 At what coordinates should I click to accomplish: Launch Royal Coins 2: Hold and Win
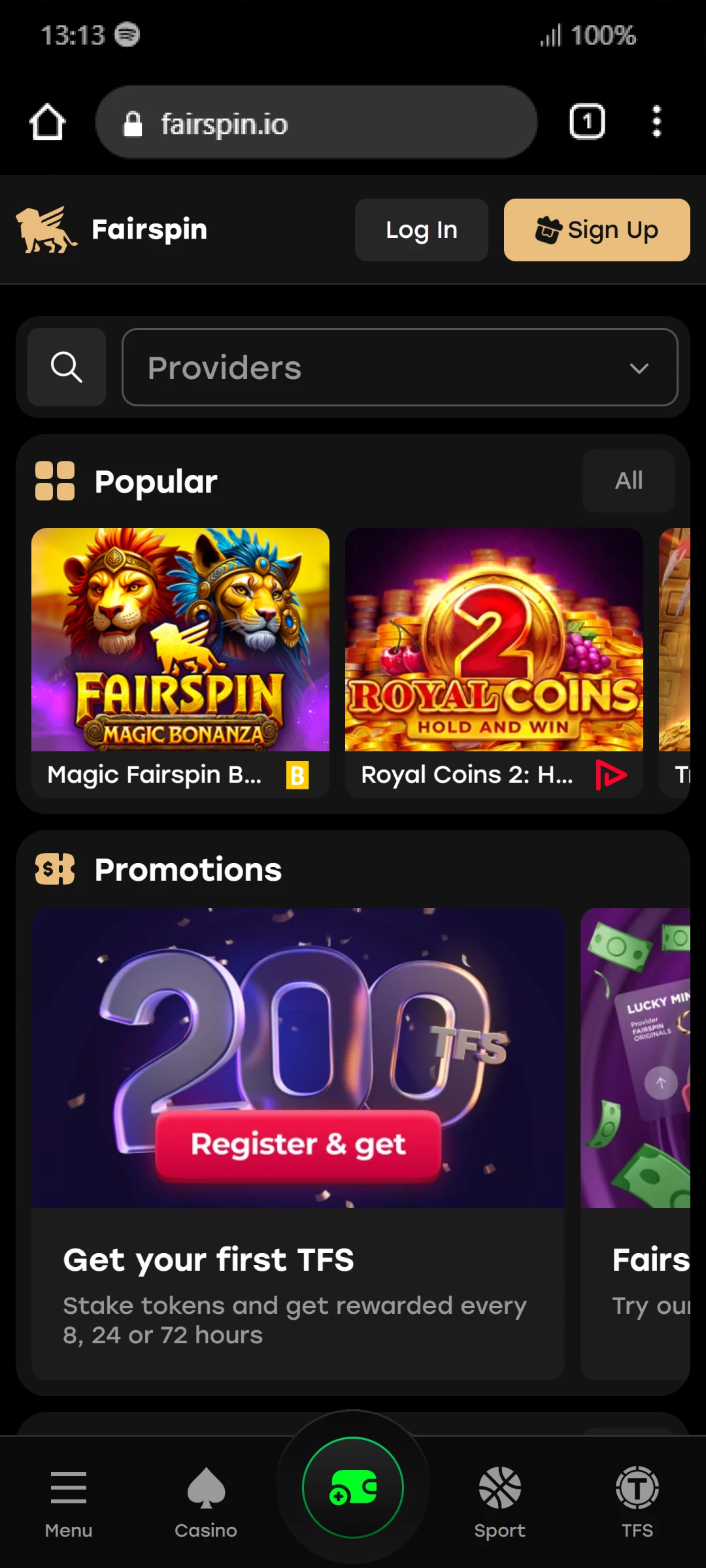click(494, 640)
